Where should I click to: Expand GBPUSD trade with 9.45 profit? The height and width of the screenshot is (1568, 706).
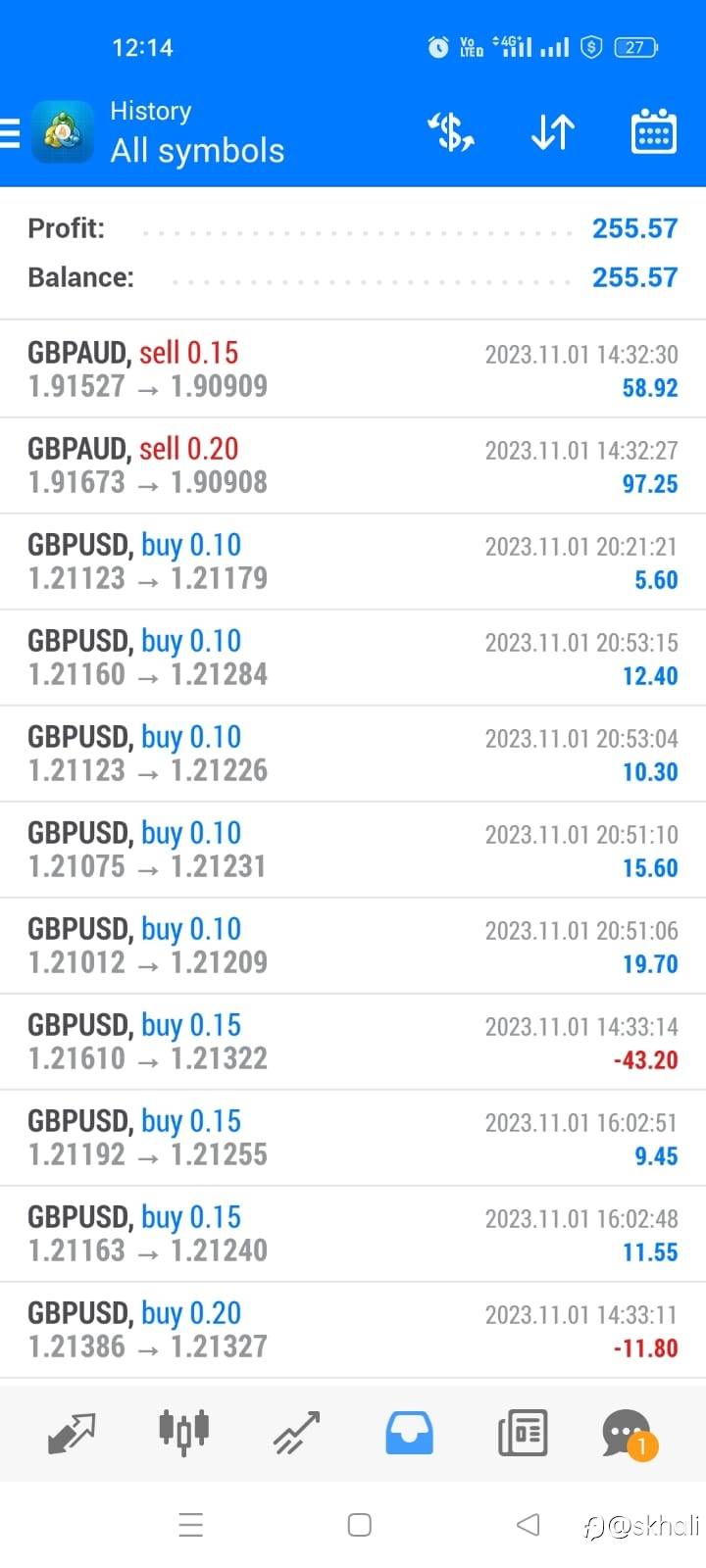[353, 1138]
